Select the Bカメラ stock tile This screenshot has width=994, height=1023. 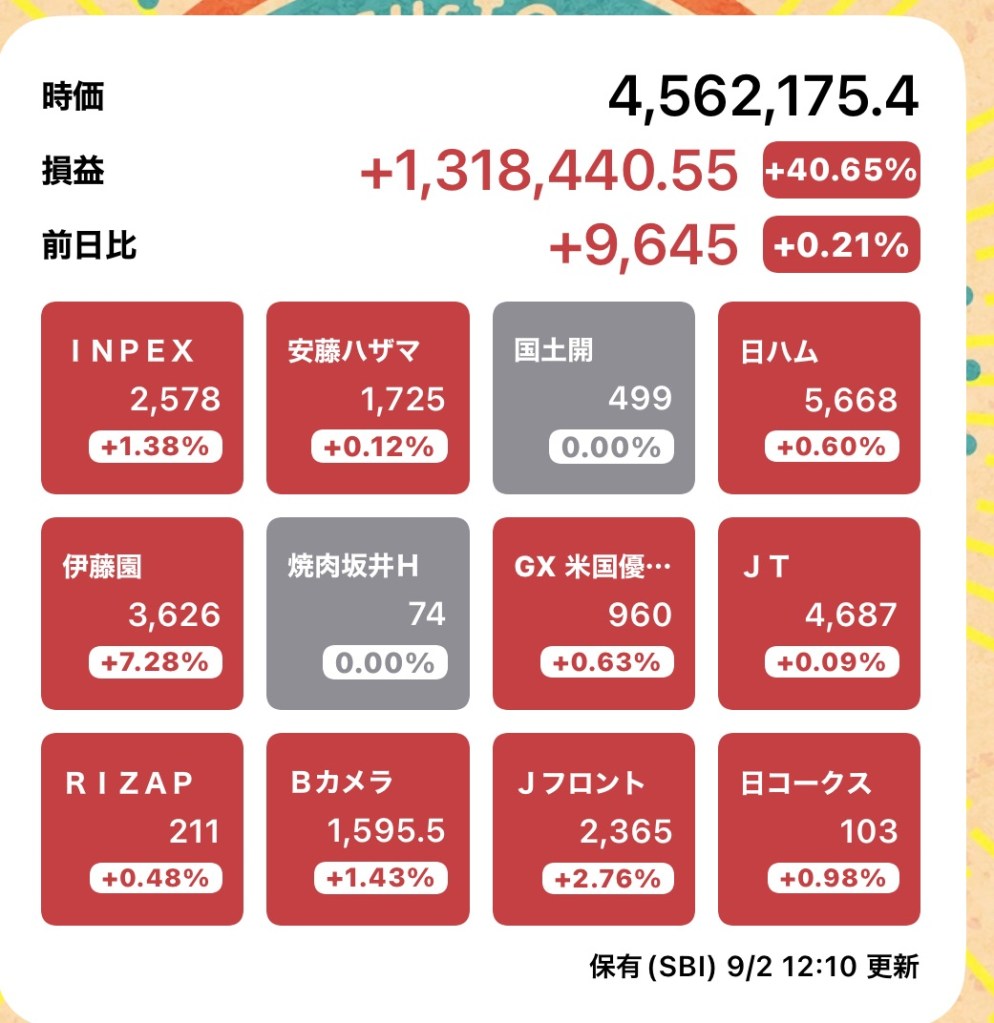[367, 829]
